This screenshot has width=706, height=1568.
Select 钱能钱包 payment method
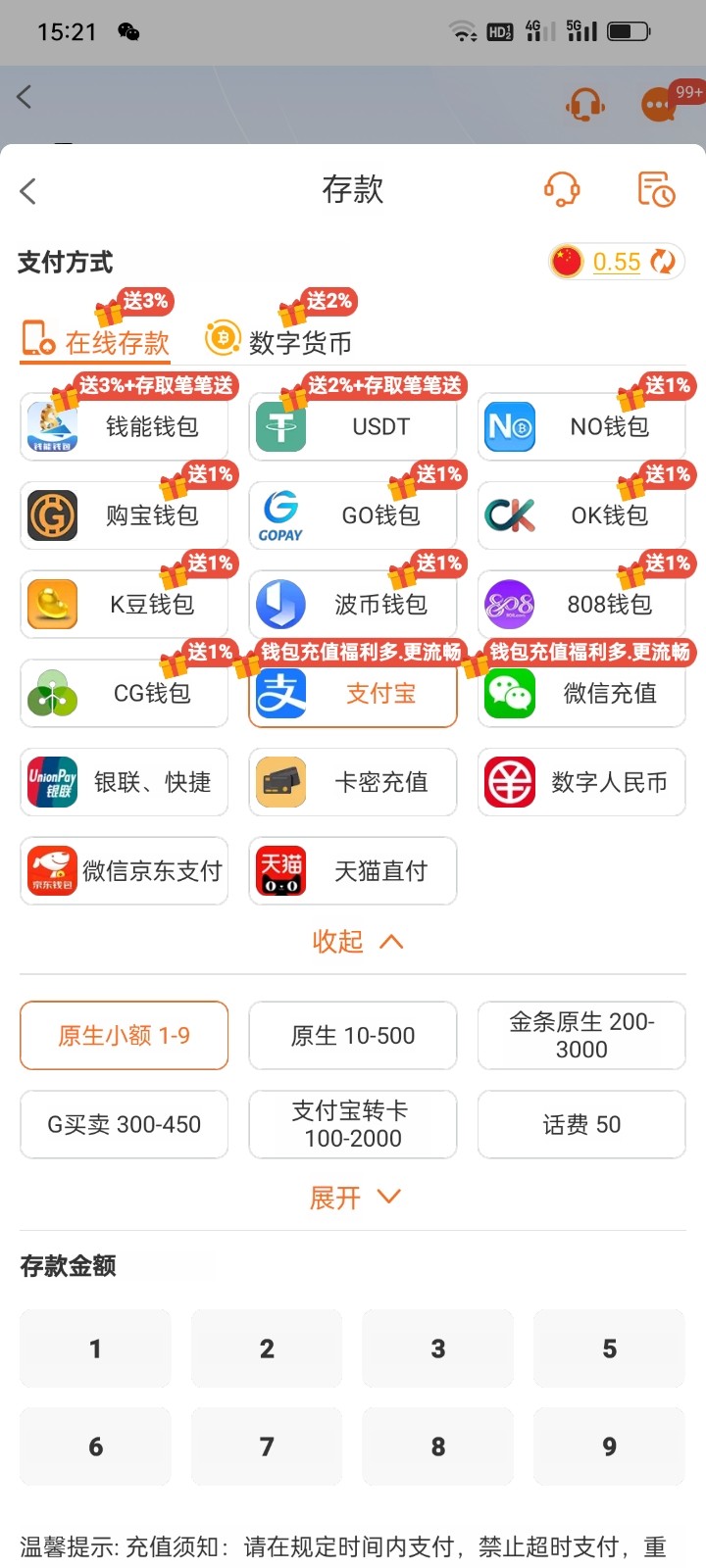tap(125, 427)
